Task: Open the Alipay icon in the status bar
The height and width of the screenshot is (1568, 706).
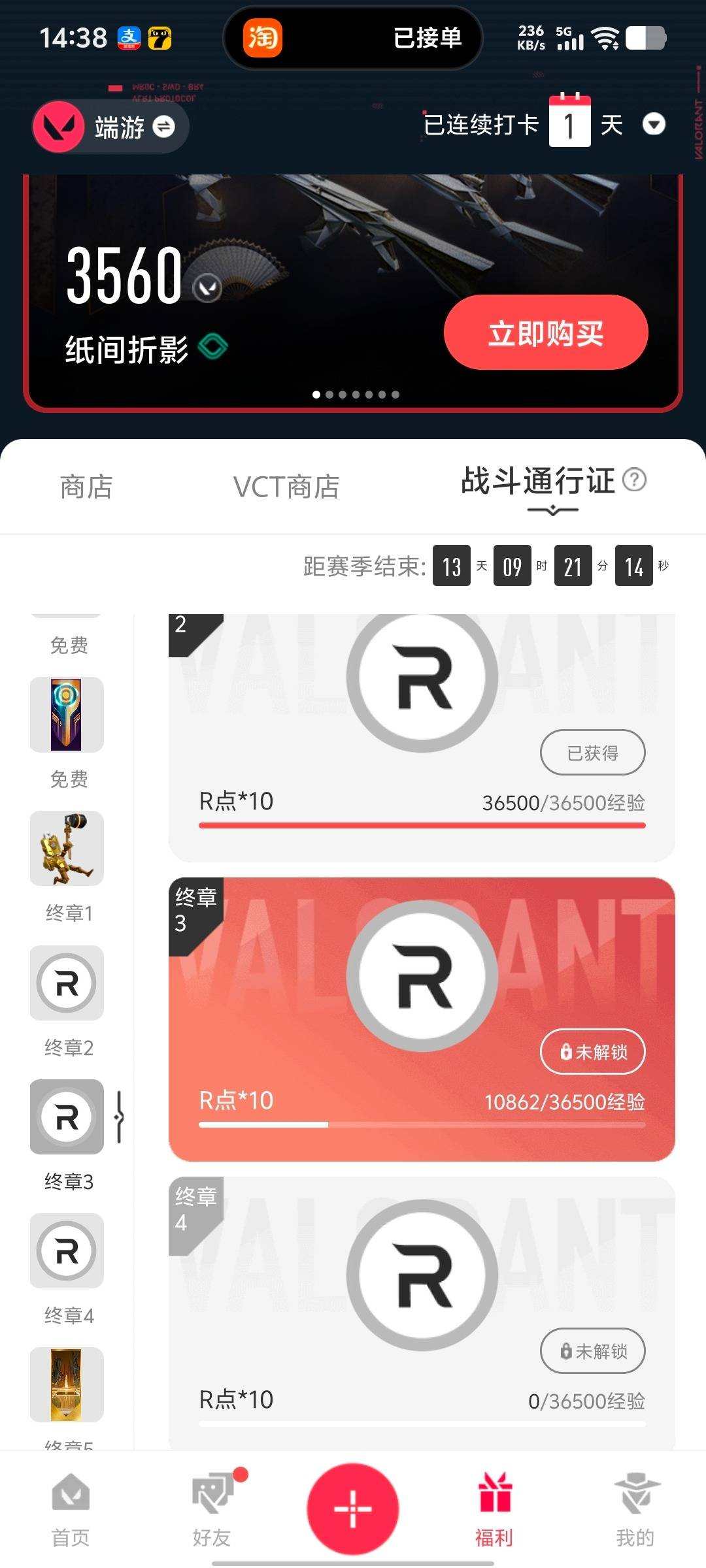Action: (129, 38)
